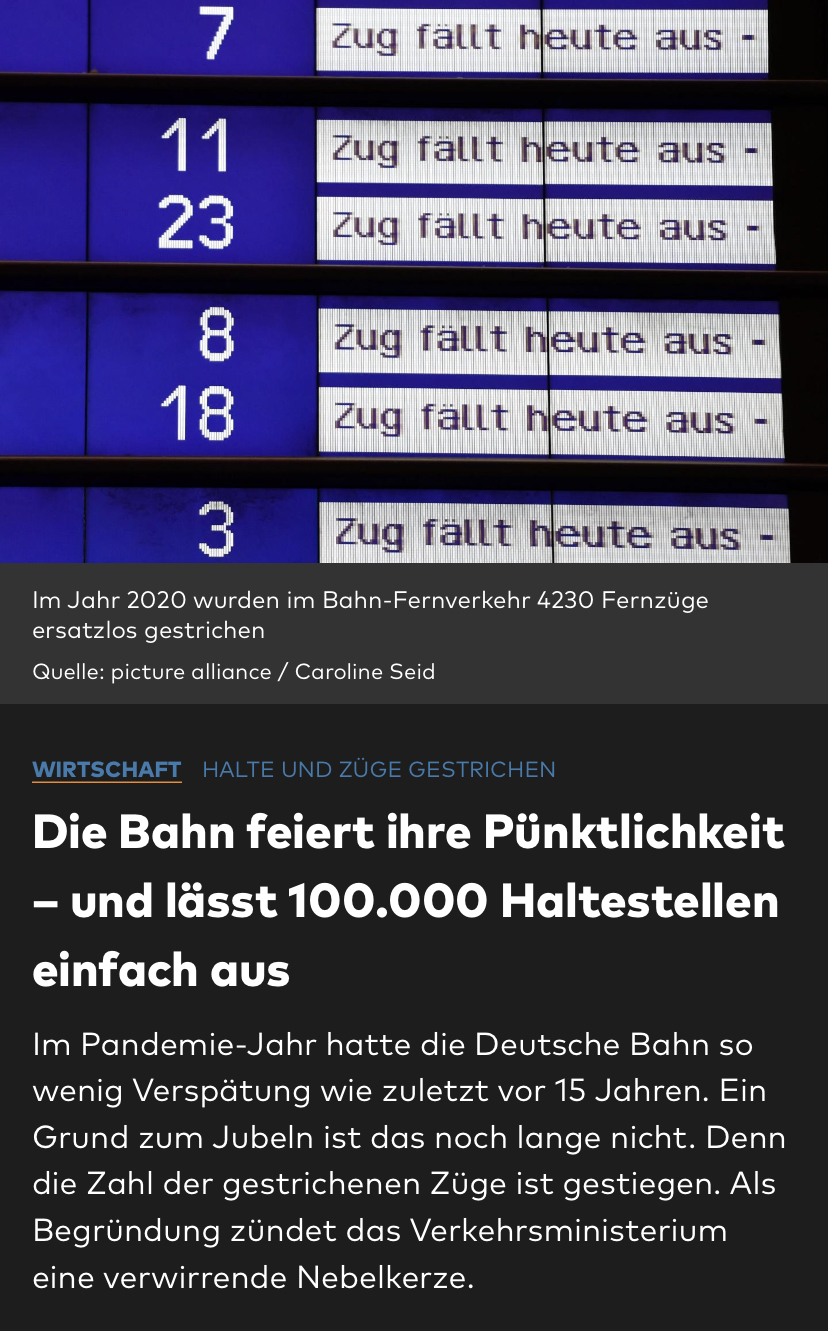The width and height of the screenshot is (828, 1331).
Task: Open the underlined Wirtschaft section link
Action: [x=107, y=769]
